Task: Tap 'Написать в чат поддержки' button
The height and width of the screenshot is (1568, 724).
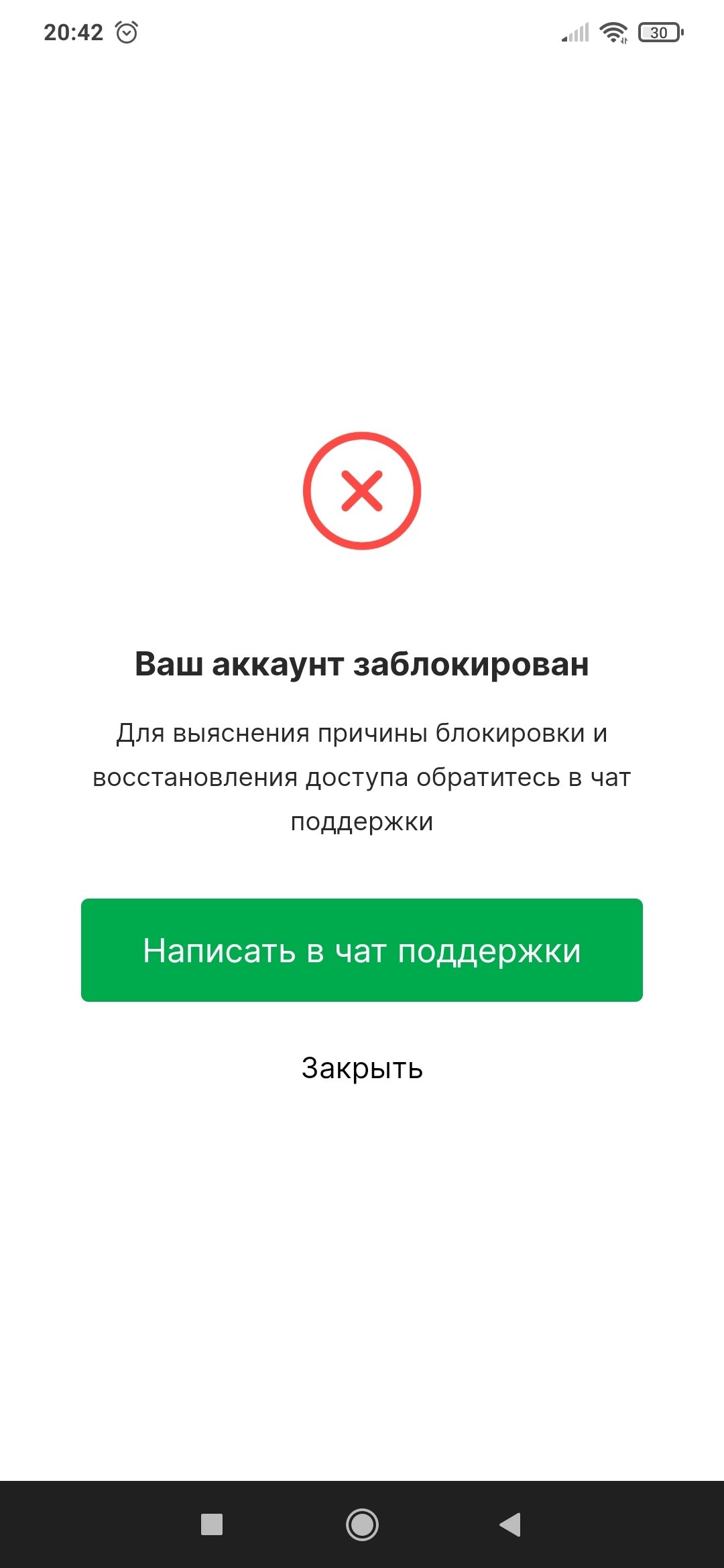Action: (362, 950)
